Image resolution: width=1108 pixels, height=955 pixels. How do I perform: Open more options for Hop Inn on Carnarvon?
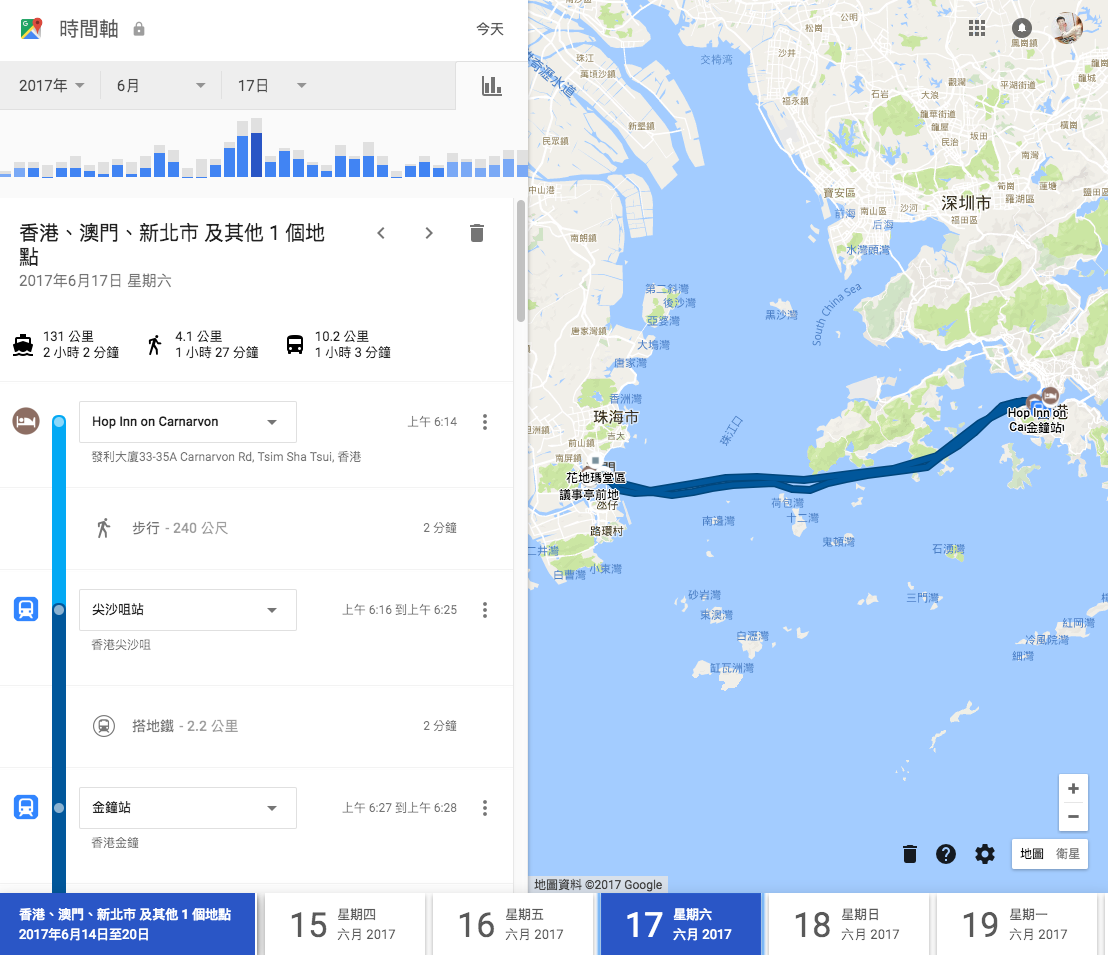click(485, 422)
